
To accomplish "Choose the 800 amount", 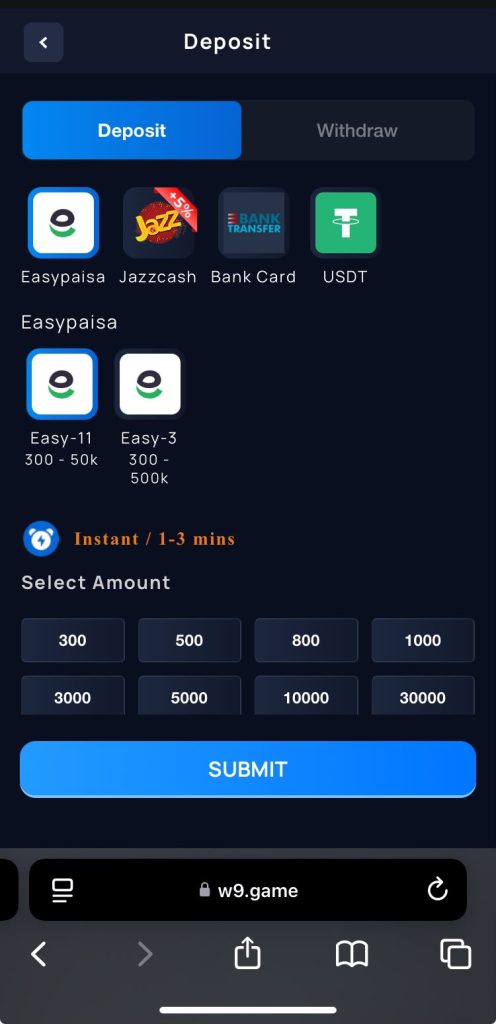I will [306, 640].
